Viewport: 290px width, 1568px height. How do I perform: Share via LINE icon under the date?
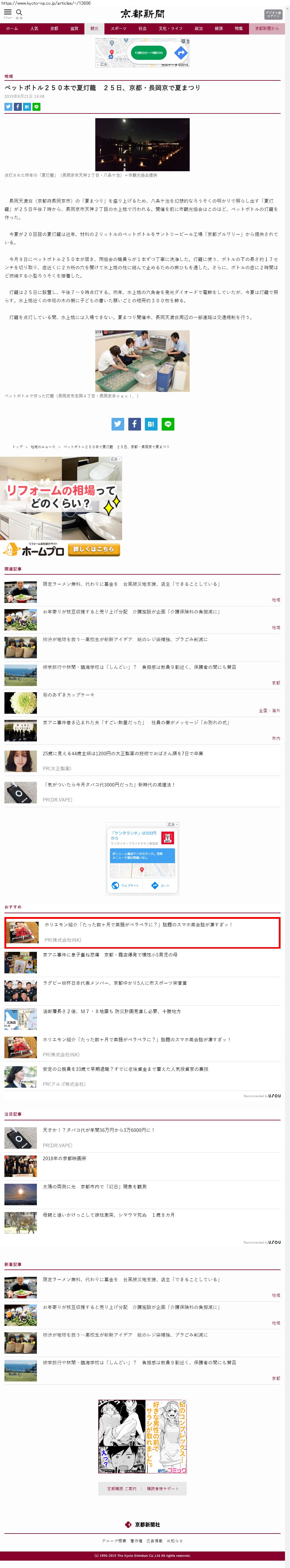click(x=37, y=106)
